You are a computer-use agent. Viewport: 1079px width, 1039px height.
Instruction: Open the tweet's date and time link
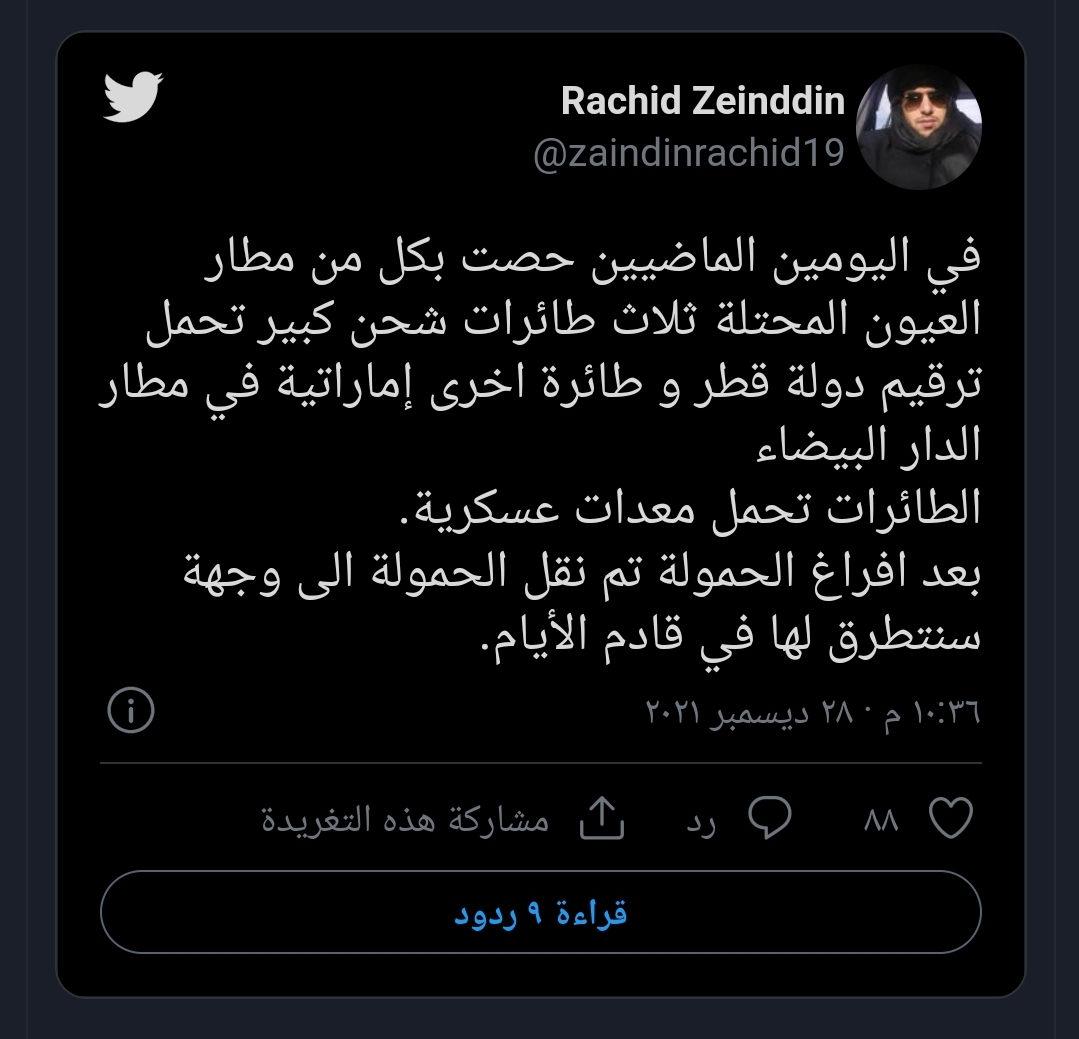813,713
